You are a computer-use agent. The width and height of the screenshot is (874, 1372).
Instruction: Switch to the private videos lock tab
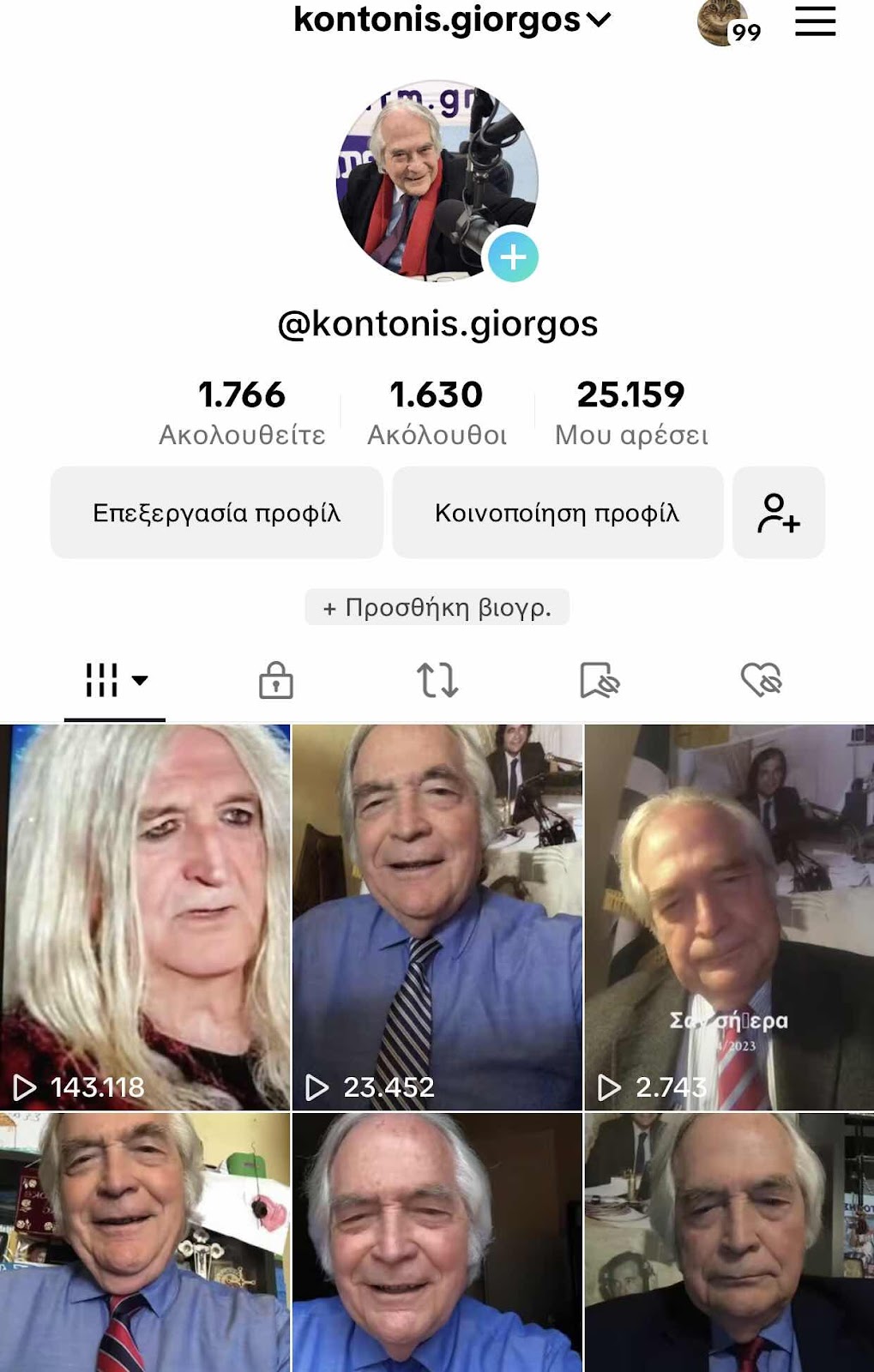275,681
